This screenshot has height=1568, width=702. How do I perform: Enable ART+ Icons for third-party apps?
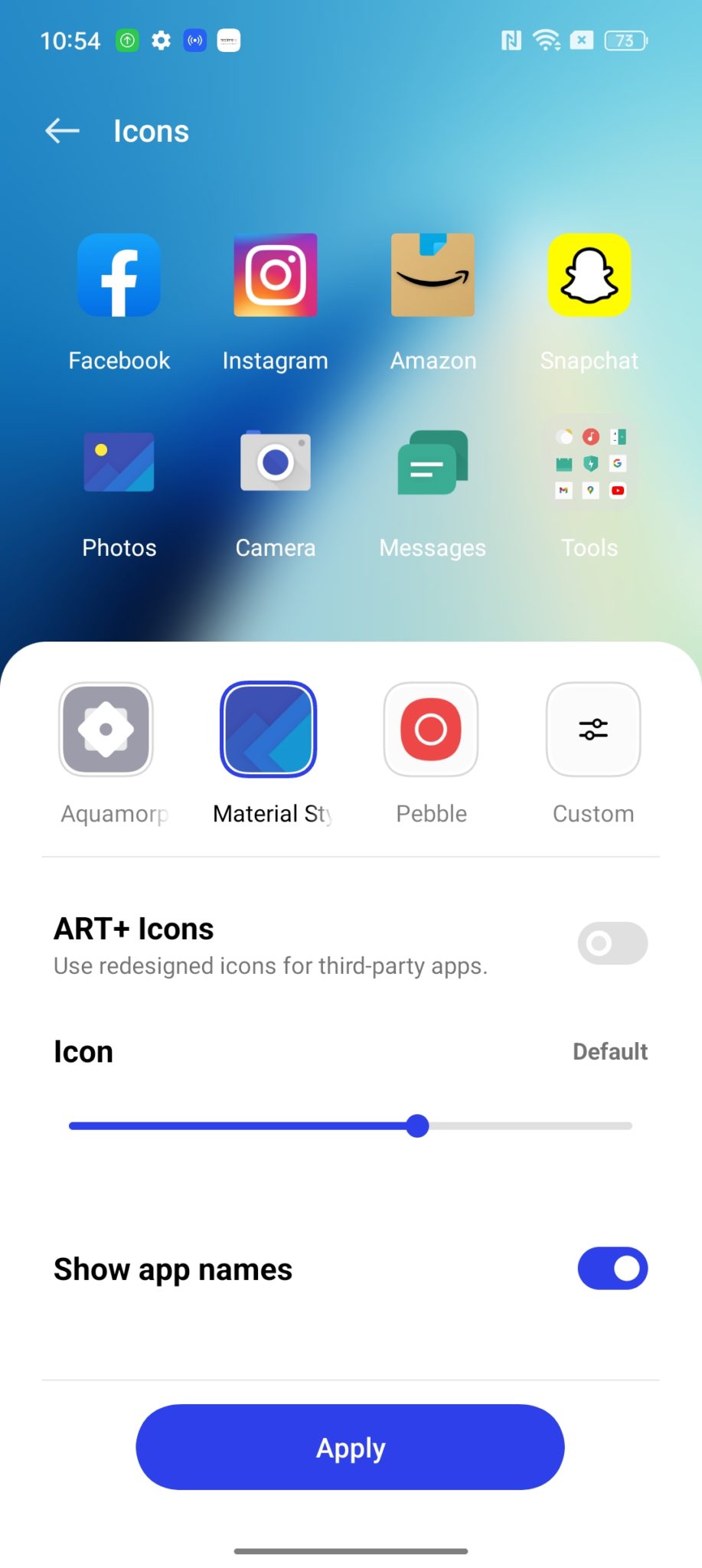pyautogui.click(x=612, y=943)
